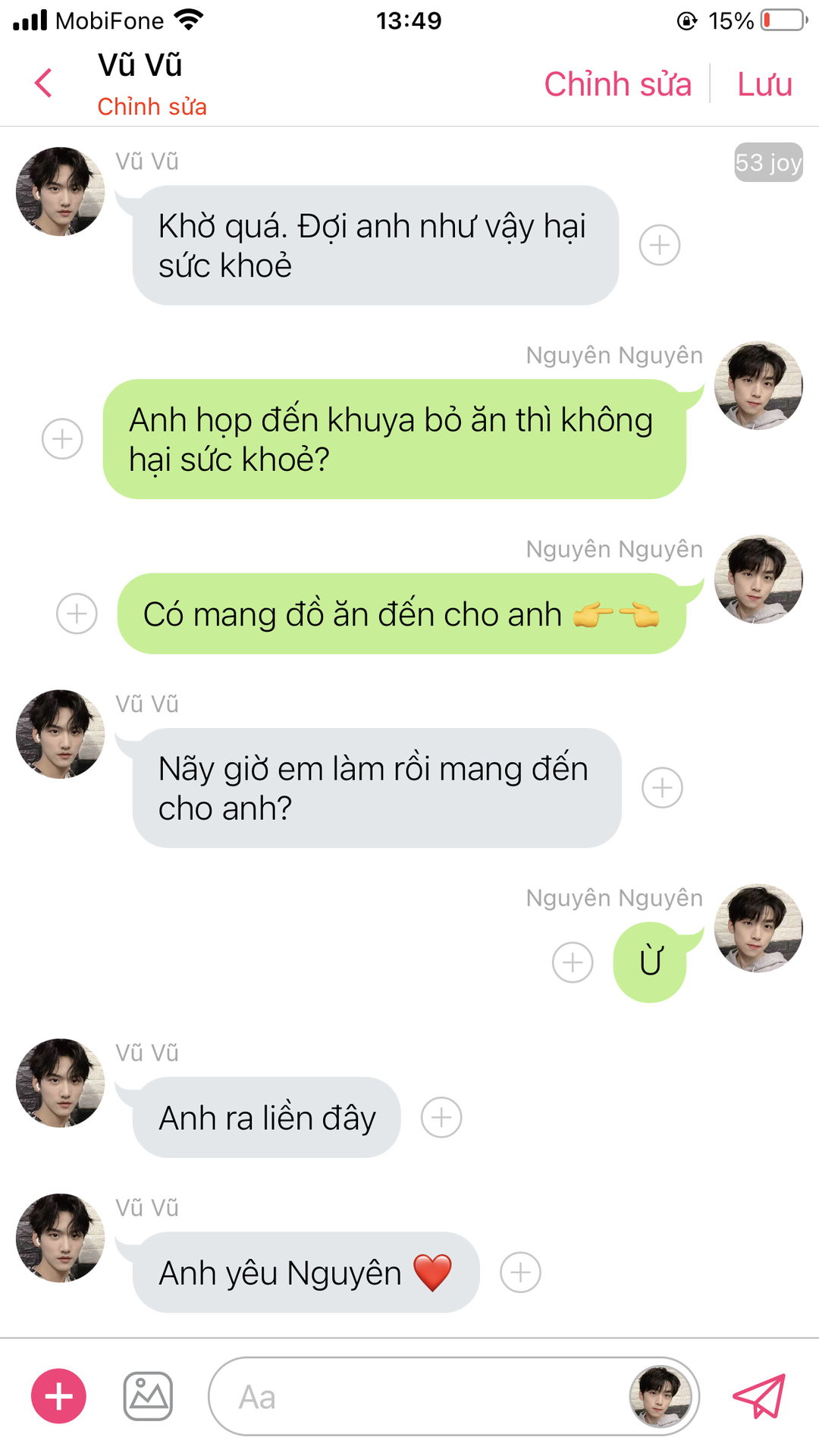Image resolution: width=819 pixels, height=1456 pixels.
Task: Tap the plus beside "Anh ra liền đây"
Action: tap(441, 1117)
